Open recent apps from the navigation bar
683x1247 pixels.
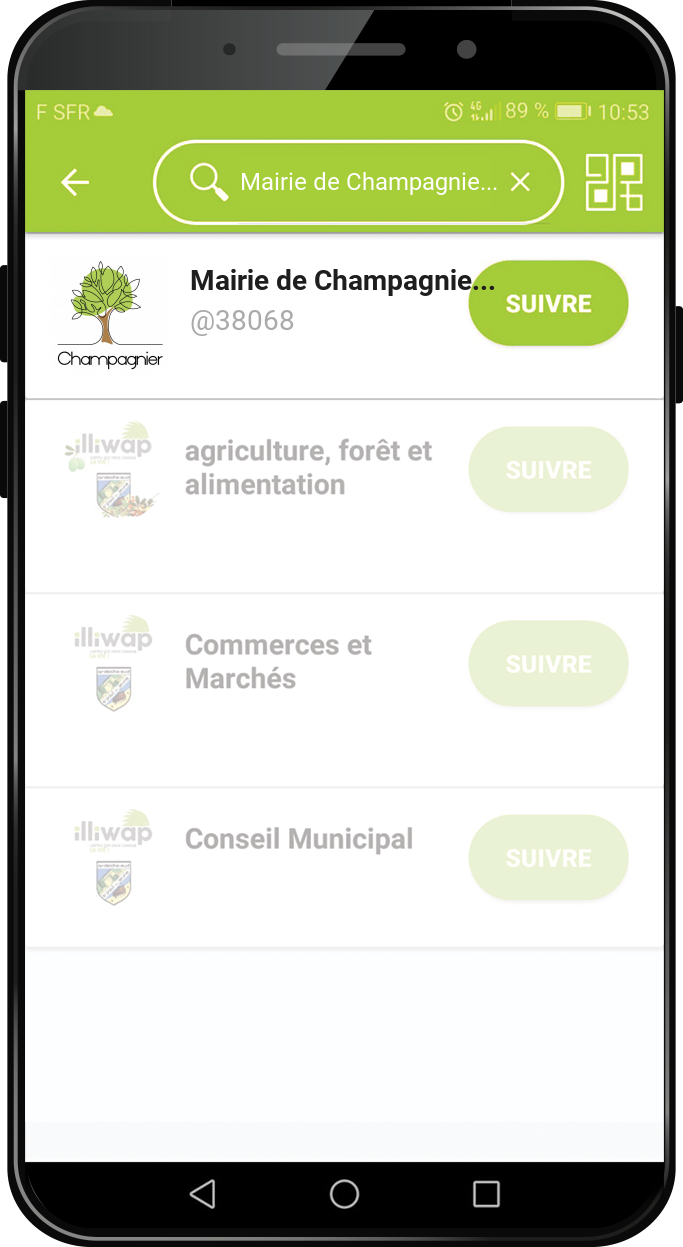click(486, 1193)
